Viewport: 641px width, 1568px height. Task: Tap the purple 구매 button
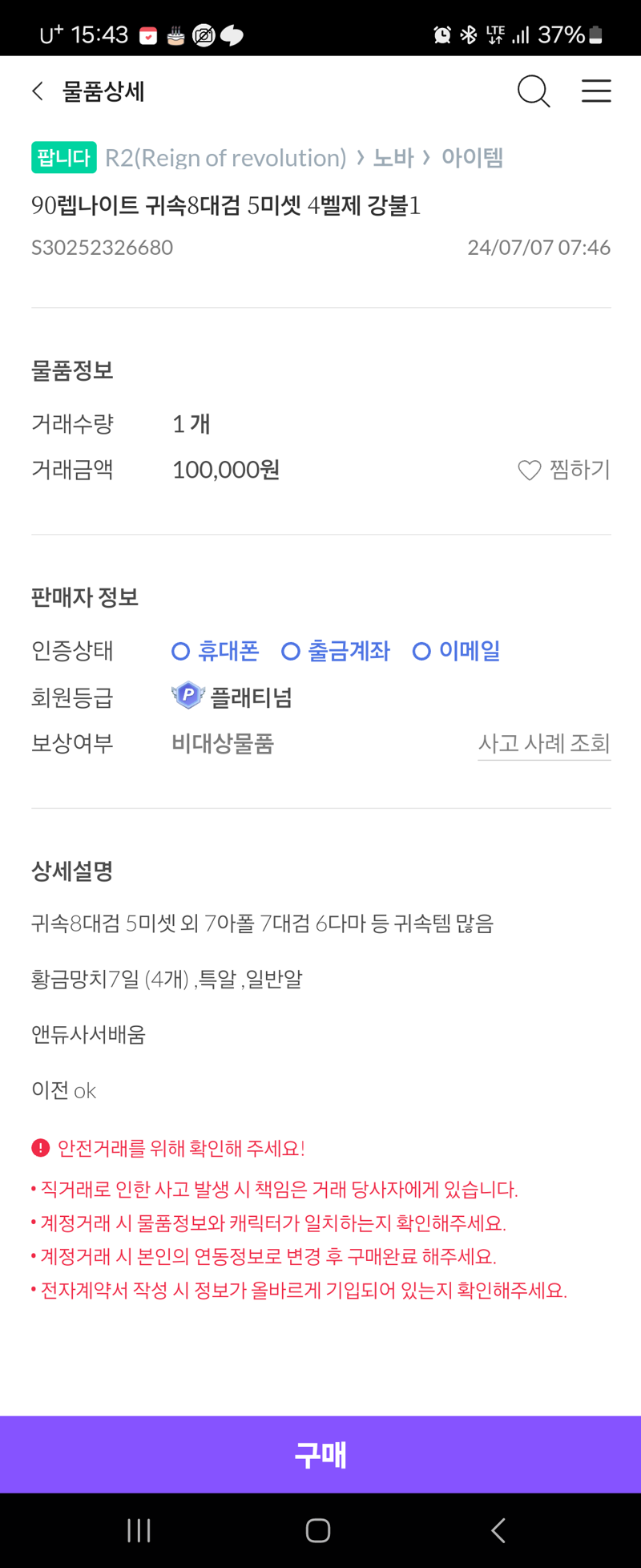point(320,1454)
